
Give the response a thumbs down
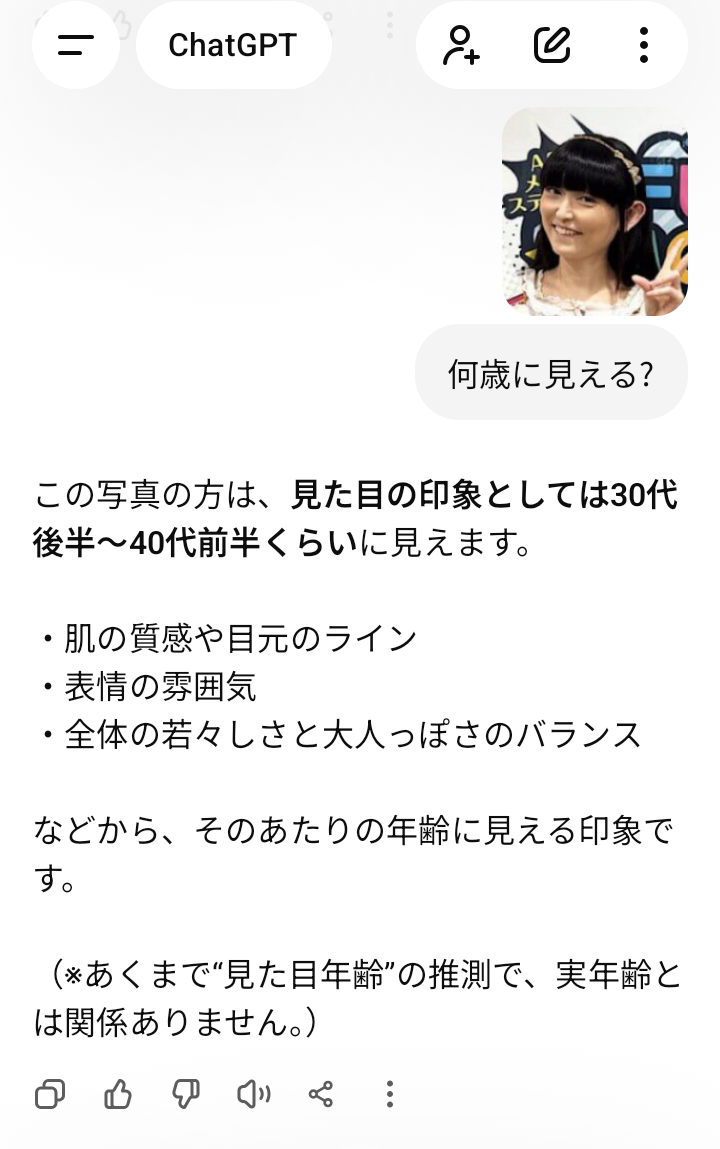(x=186, y=1094)
